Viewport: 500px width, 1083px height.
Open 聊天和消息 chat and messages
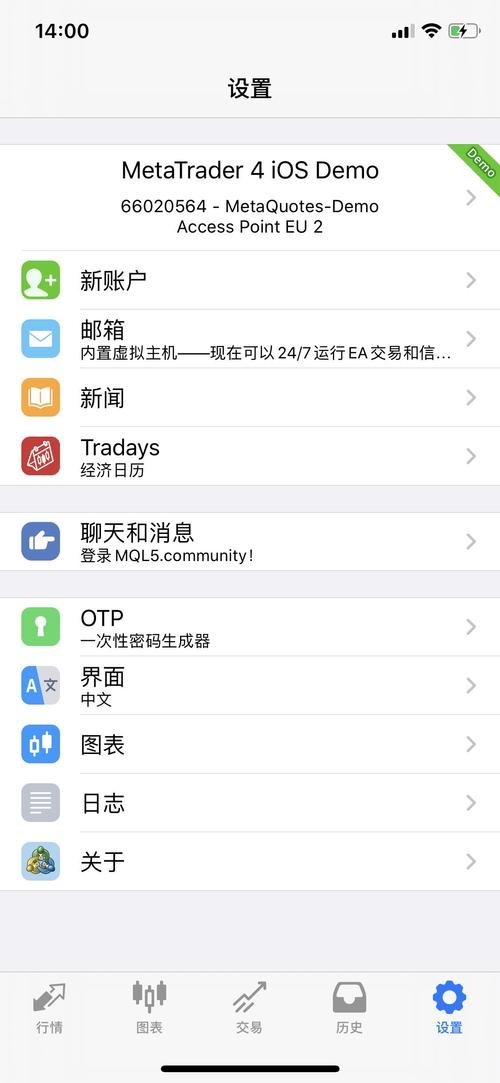(x=250, y=542)
